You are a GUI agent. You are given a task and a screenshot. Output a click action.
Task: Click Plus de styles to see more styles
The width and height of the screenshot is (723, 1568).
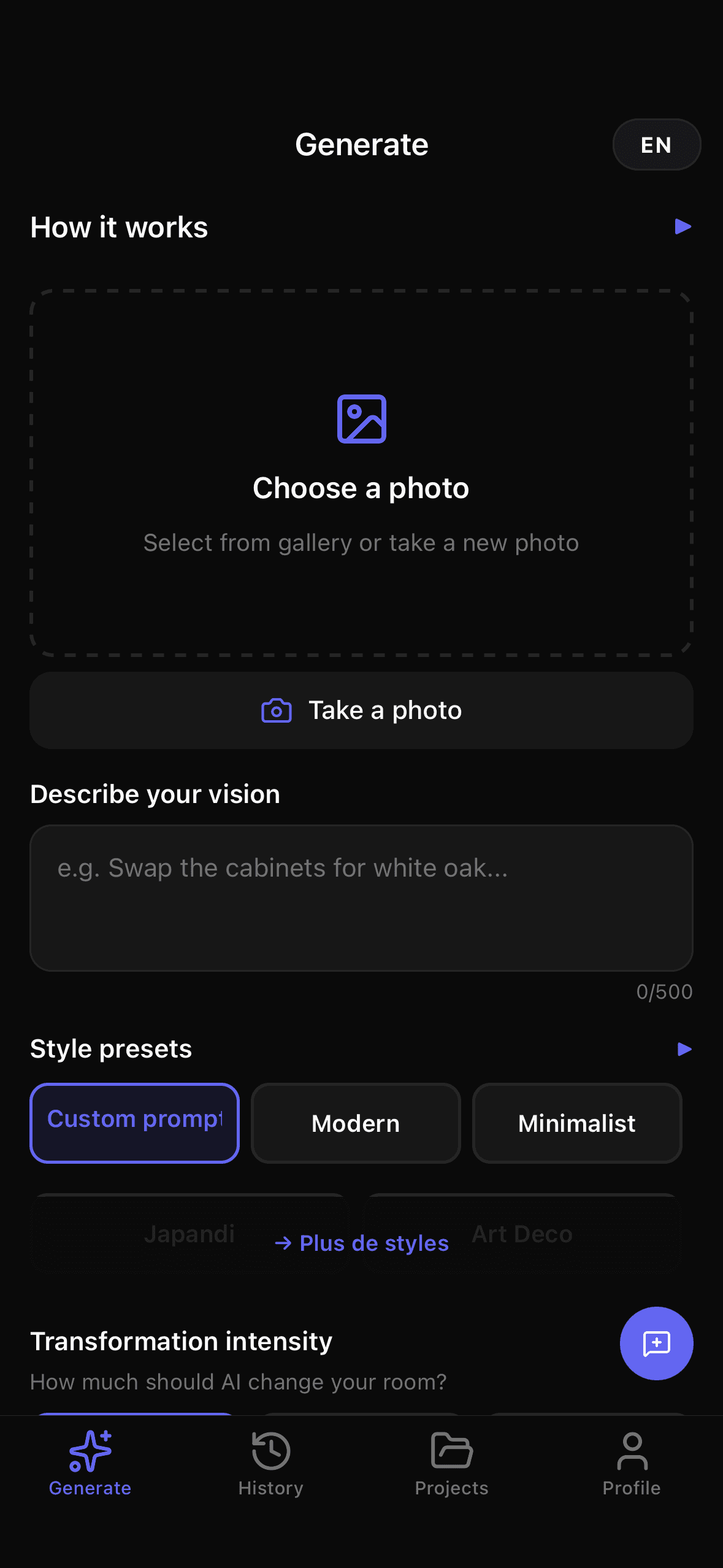click(x=361, y=1243)
